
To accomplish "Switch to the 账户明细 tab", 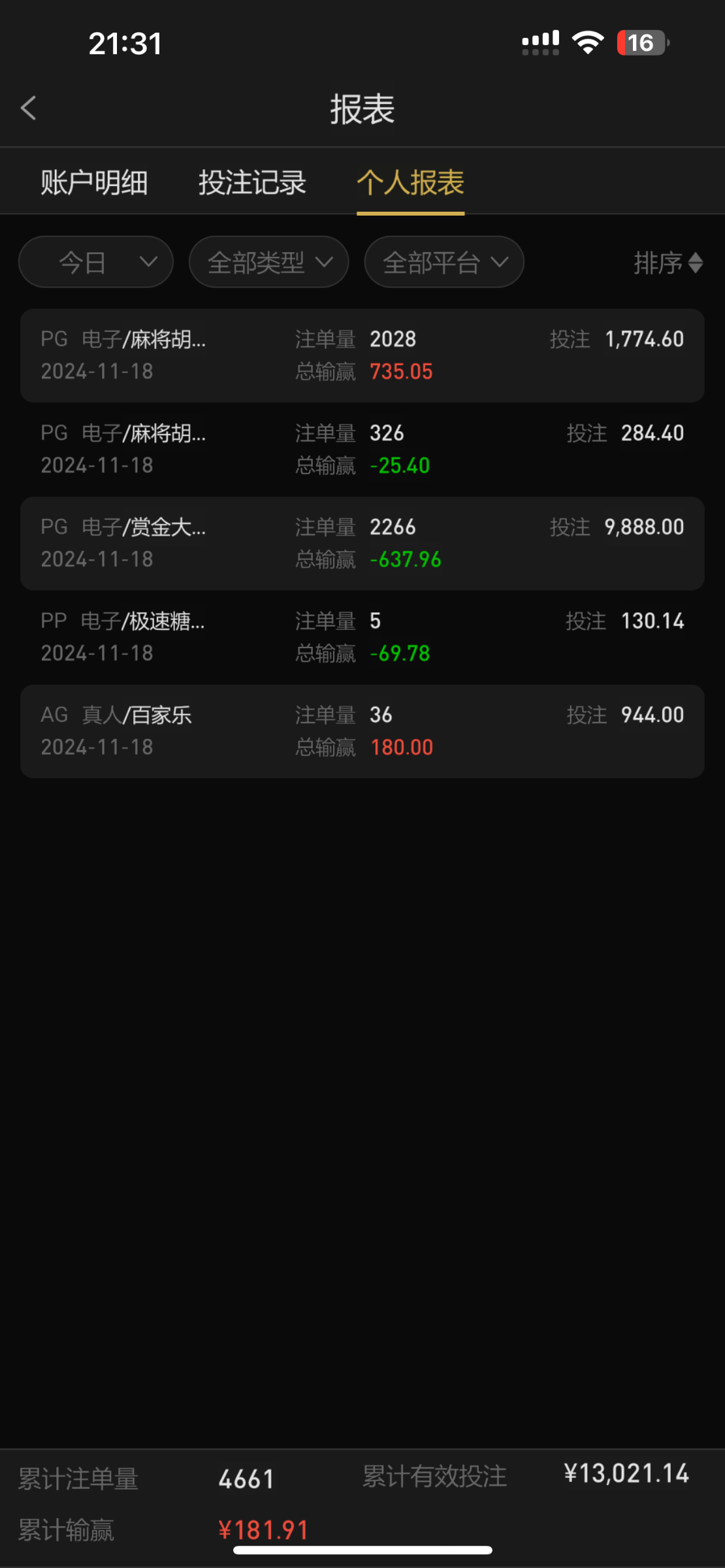I will click(x=94, y=182).
